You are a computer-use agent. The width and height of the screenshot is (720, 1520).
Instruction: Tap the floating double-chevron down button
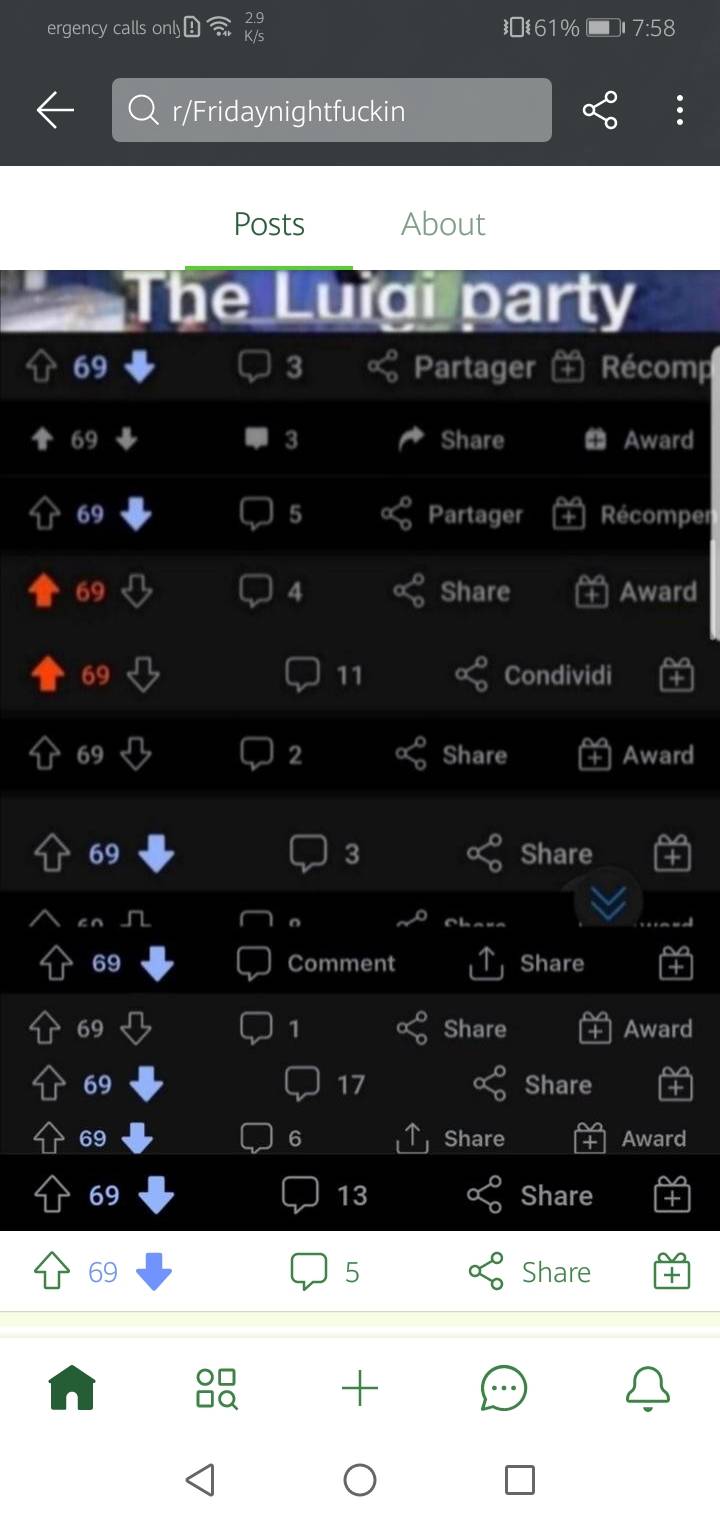(x=608, y=902)
